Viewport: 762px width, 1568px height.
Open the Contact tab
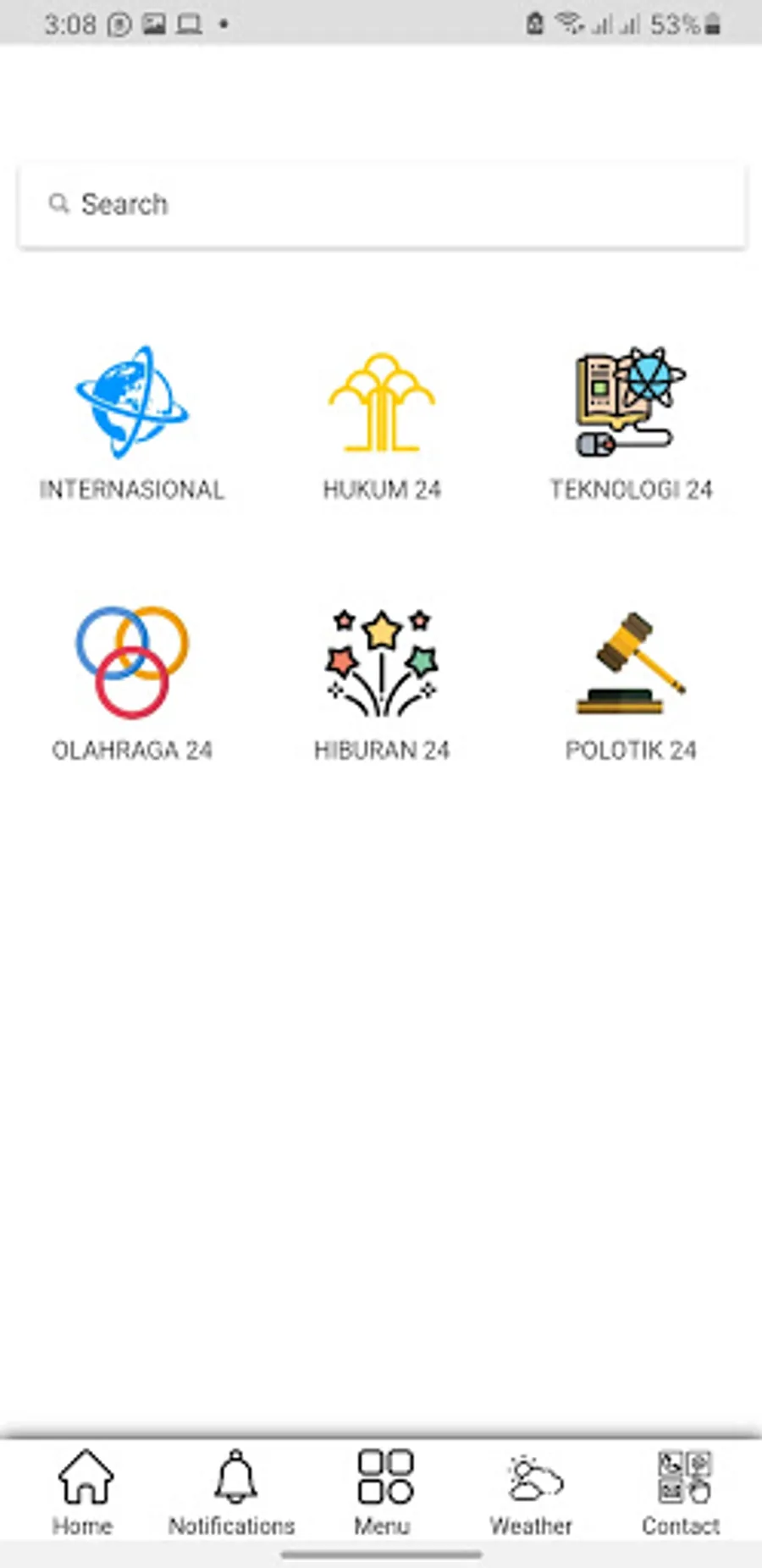pyautogui.click(x=682, y=1492)
